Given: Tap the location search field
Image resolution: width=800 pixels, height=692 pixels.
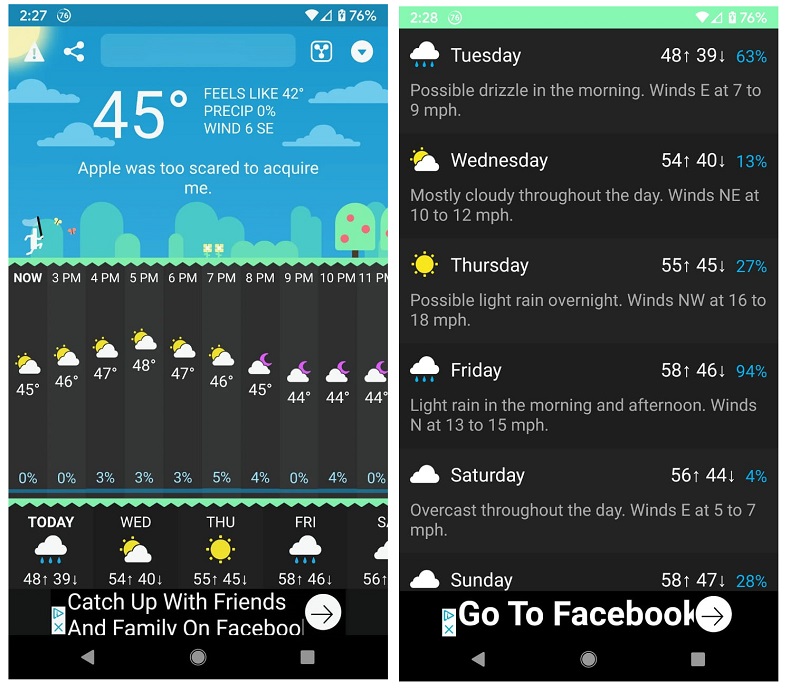Looking at the screenshot, I should (198, 51).
